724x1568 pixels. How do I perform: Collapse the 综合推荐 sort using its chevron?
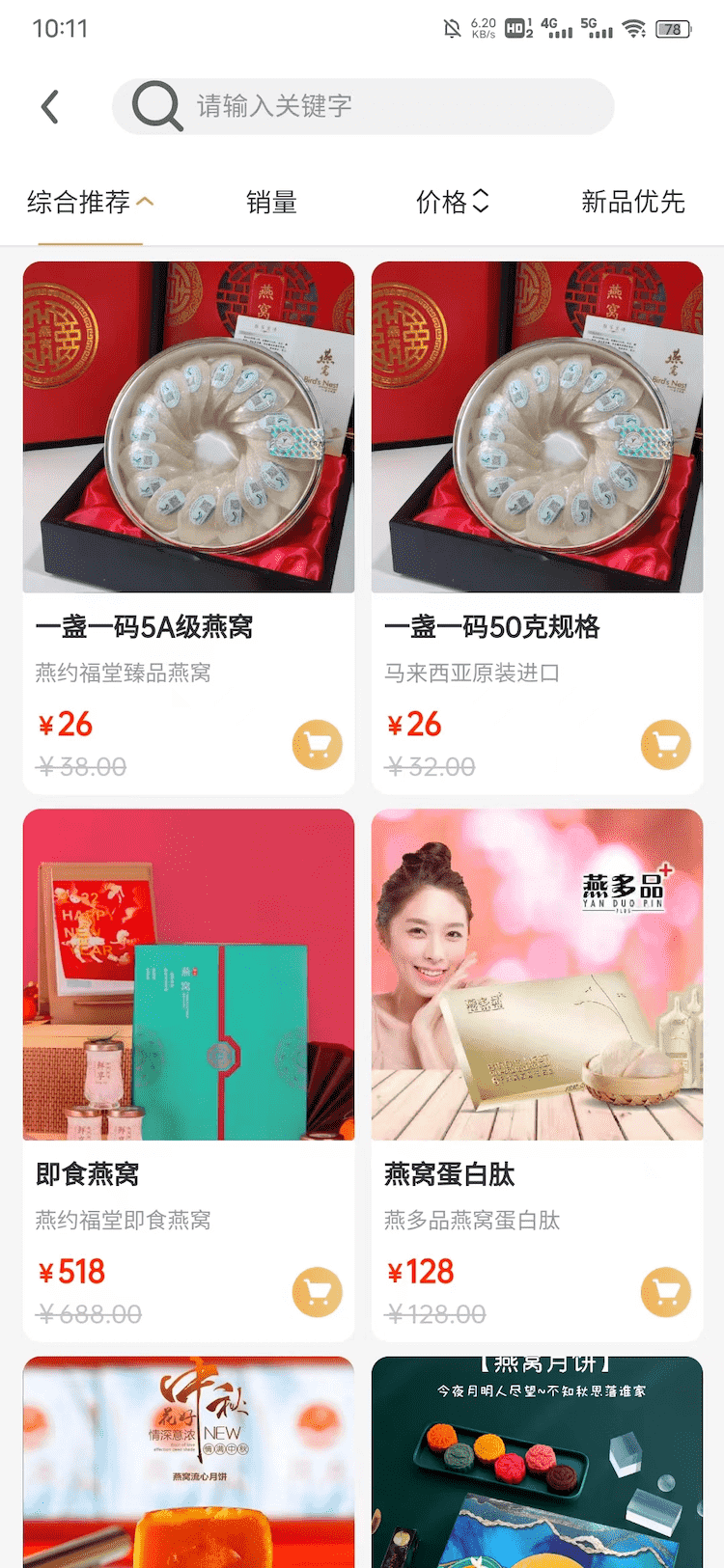pos(149,200)
